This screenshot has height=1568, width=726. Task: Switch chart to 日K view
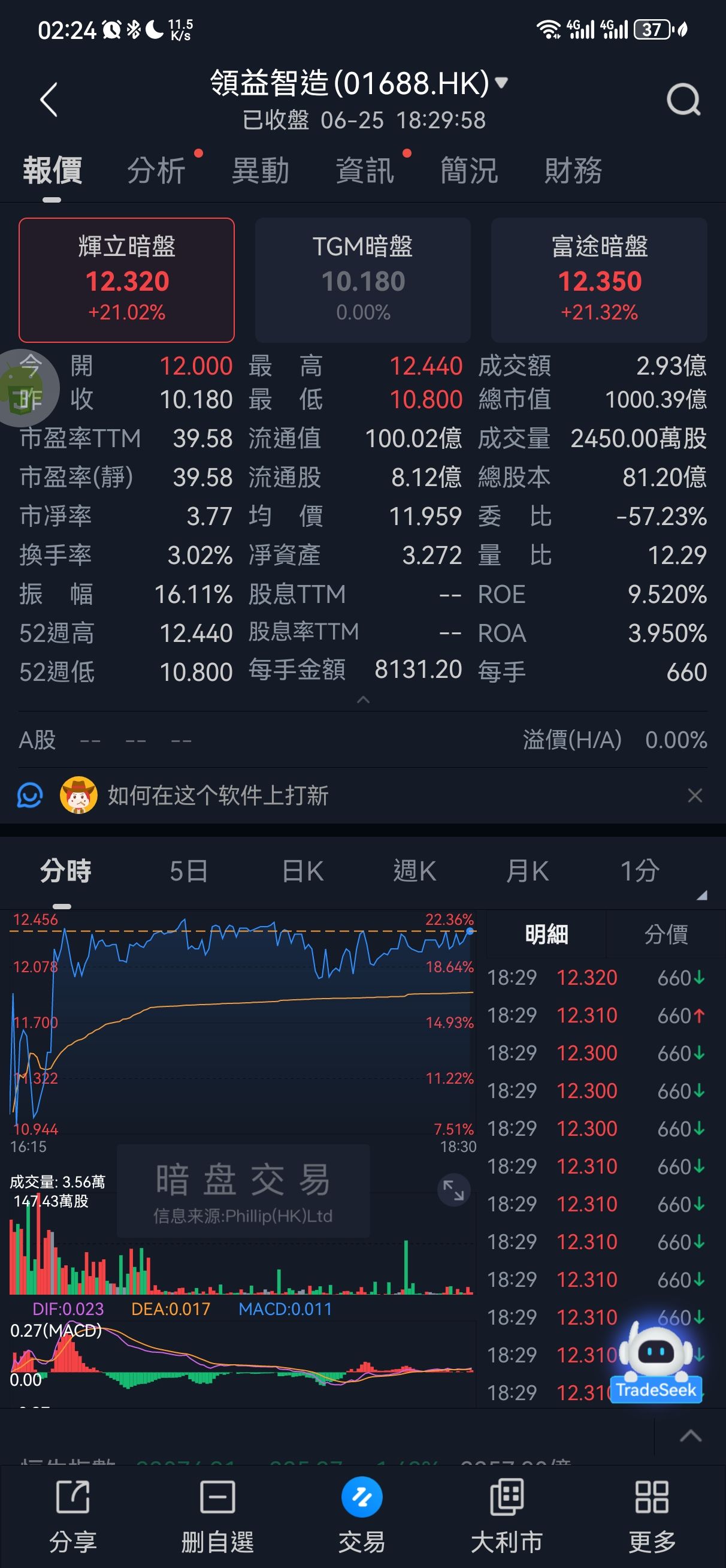point(302,871)
